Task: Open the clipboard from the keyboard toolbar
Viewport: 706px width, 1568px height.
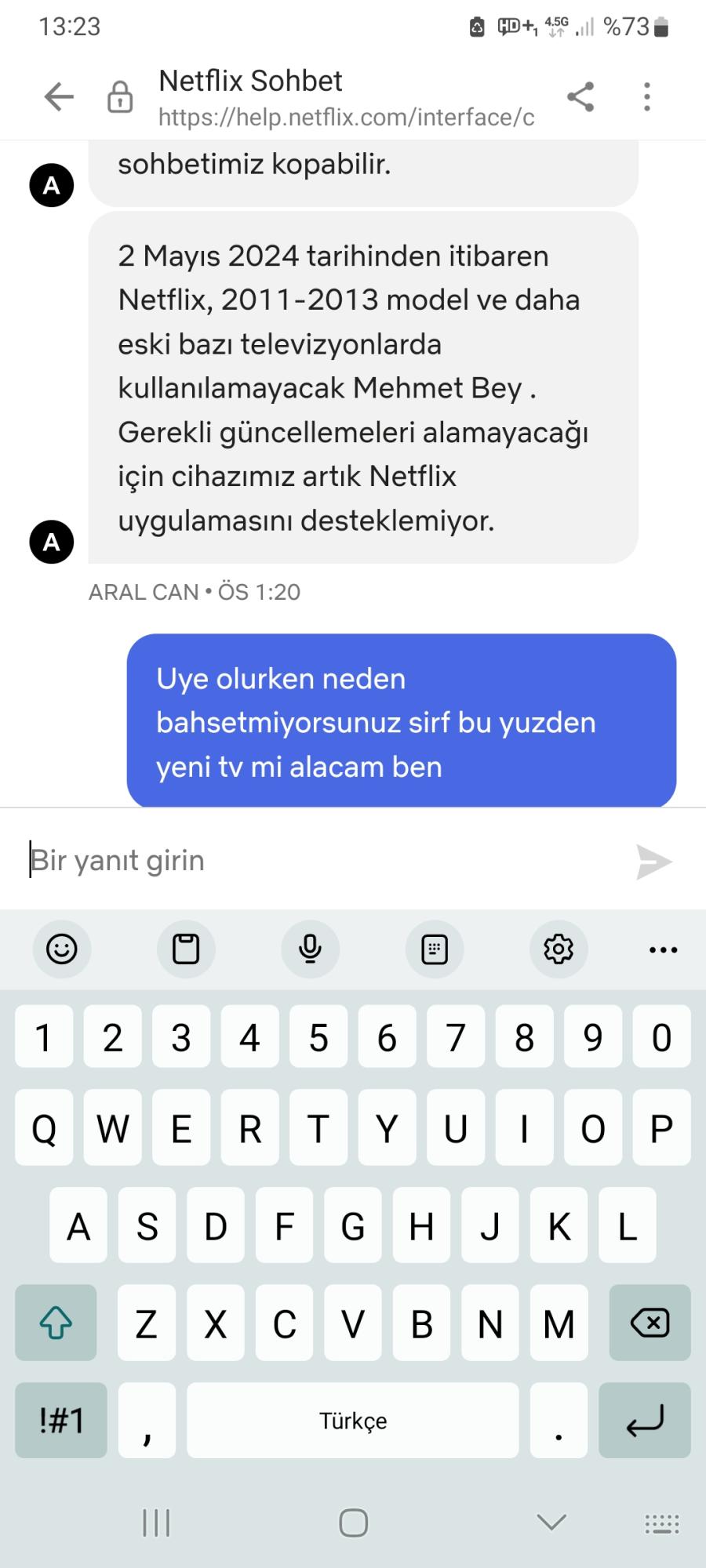Action: 186,949
